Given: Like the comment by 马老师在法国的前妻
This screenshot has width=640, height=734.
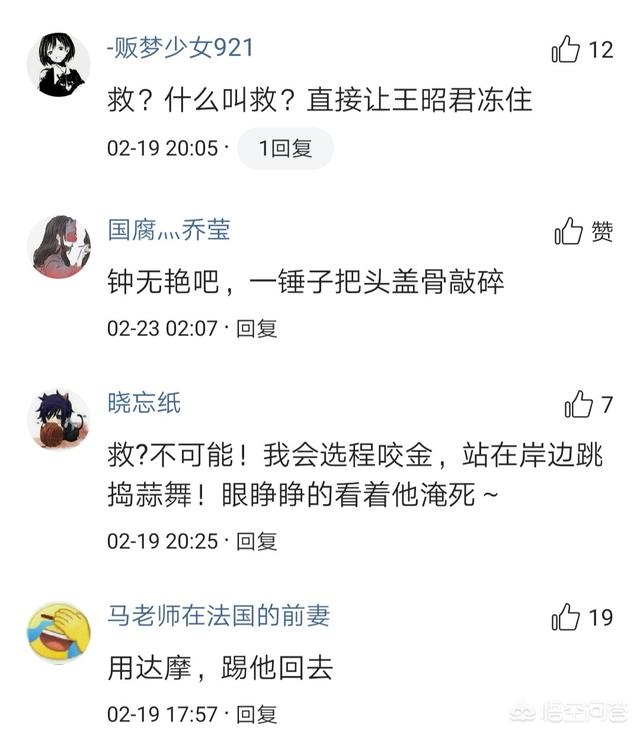Looking at the screenshot, I should 567,617.
